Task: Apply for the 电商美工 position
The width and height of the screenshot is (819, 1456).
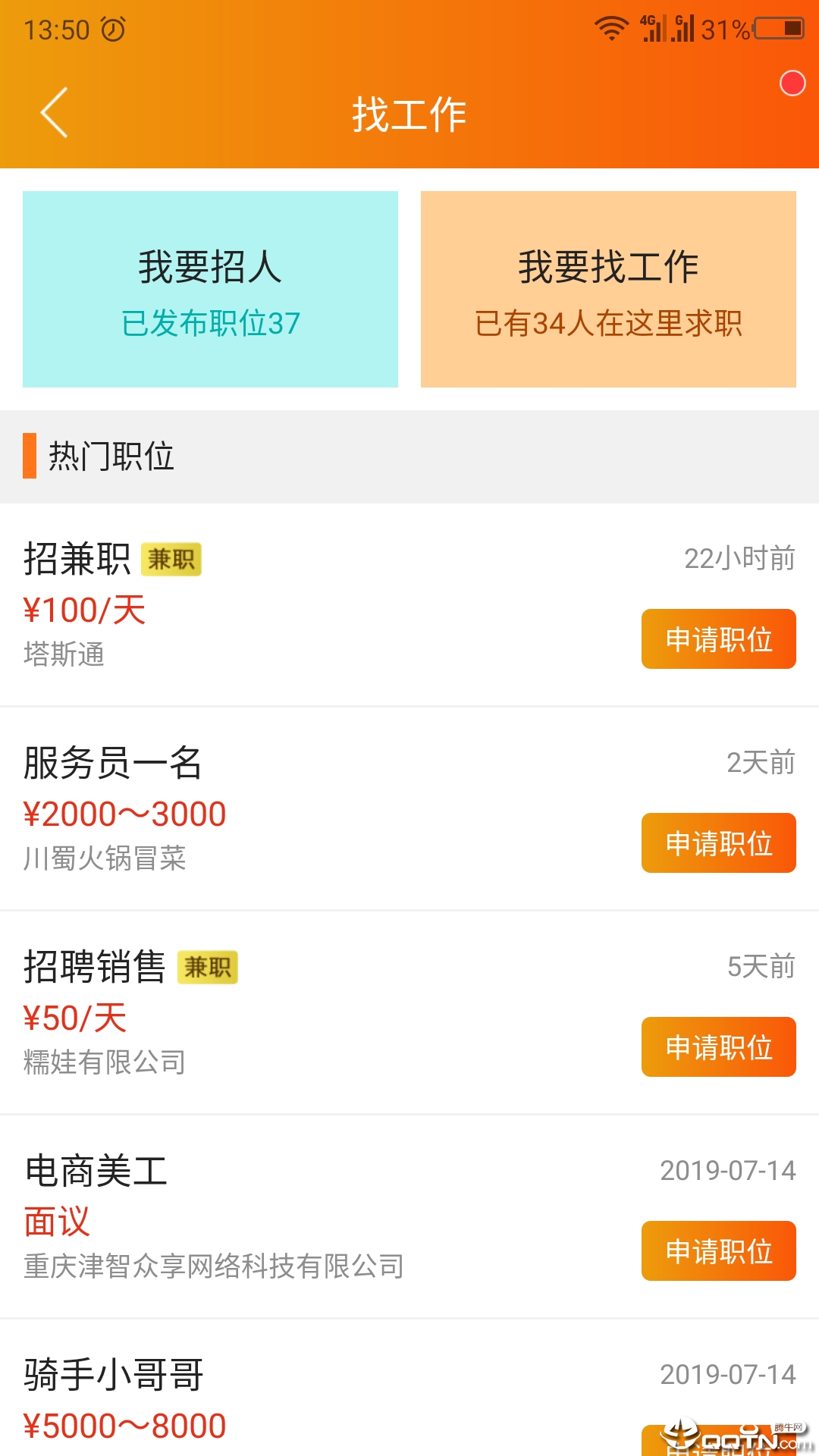Action: tap(718, 1251)
